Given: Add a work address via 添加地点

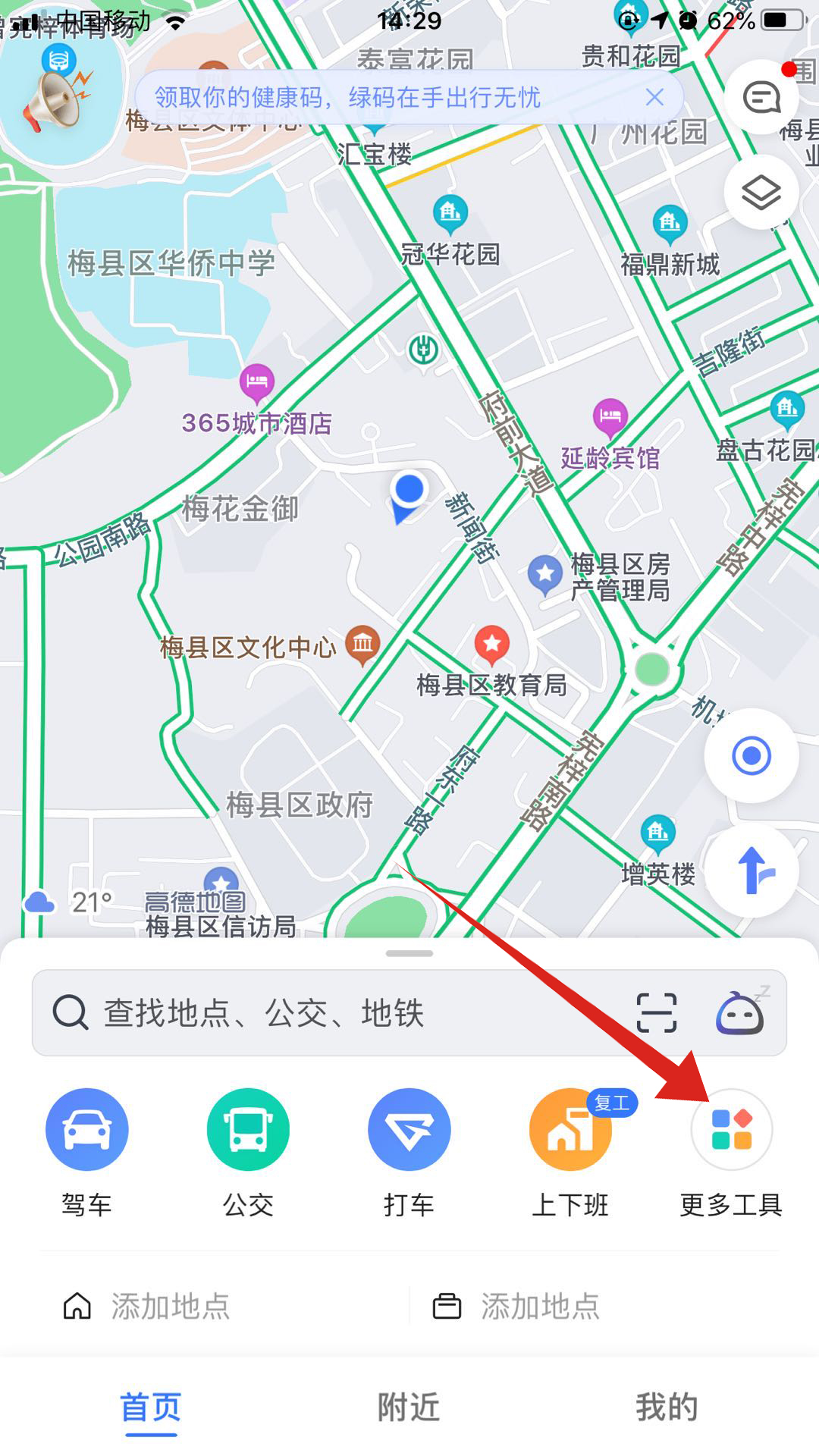Looking at the screenshot, I should [x=538, y=1306].
